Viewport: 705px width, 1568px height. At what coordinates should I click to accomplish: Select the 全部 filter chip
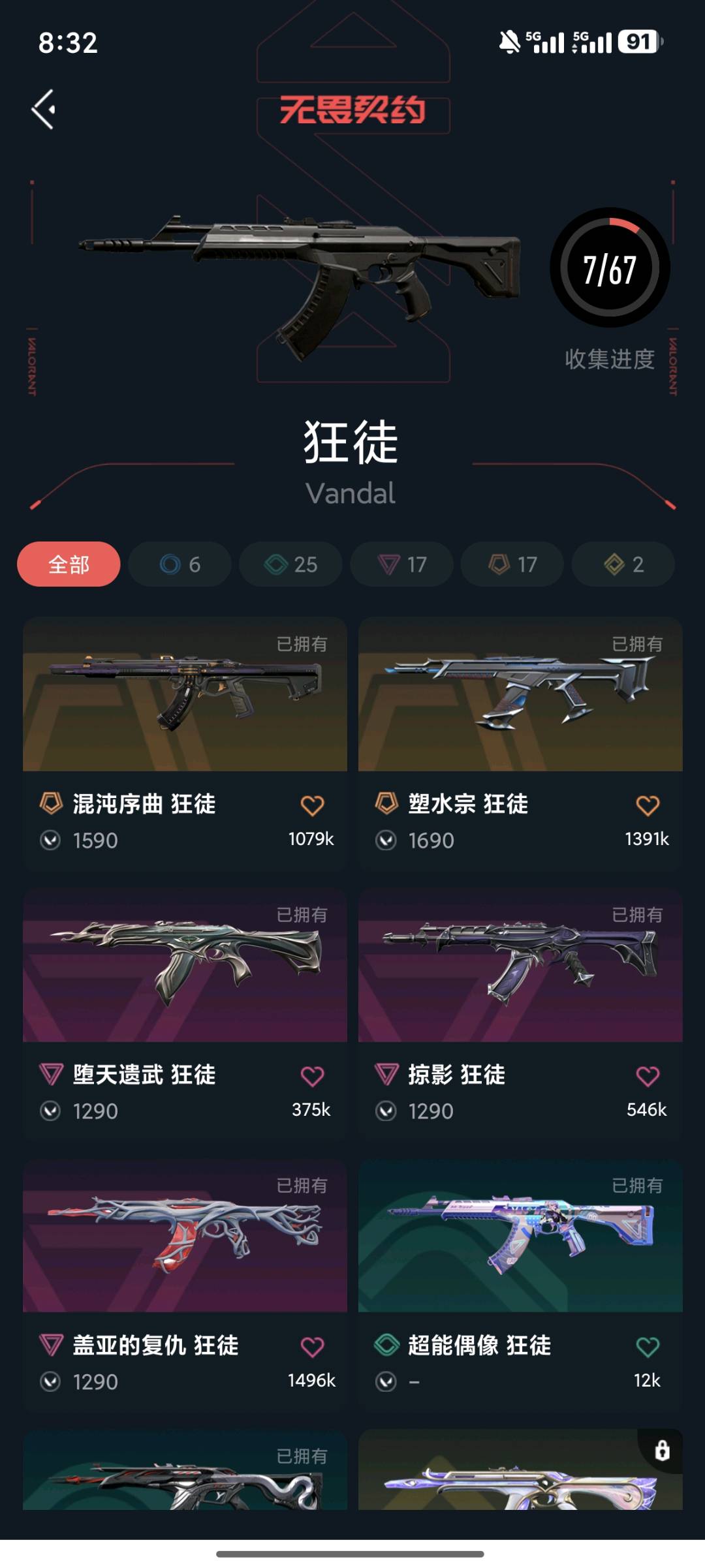tap(69, 564)
